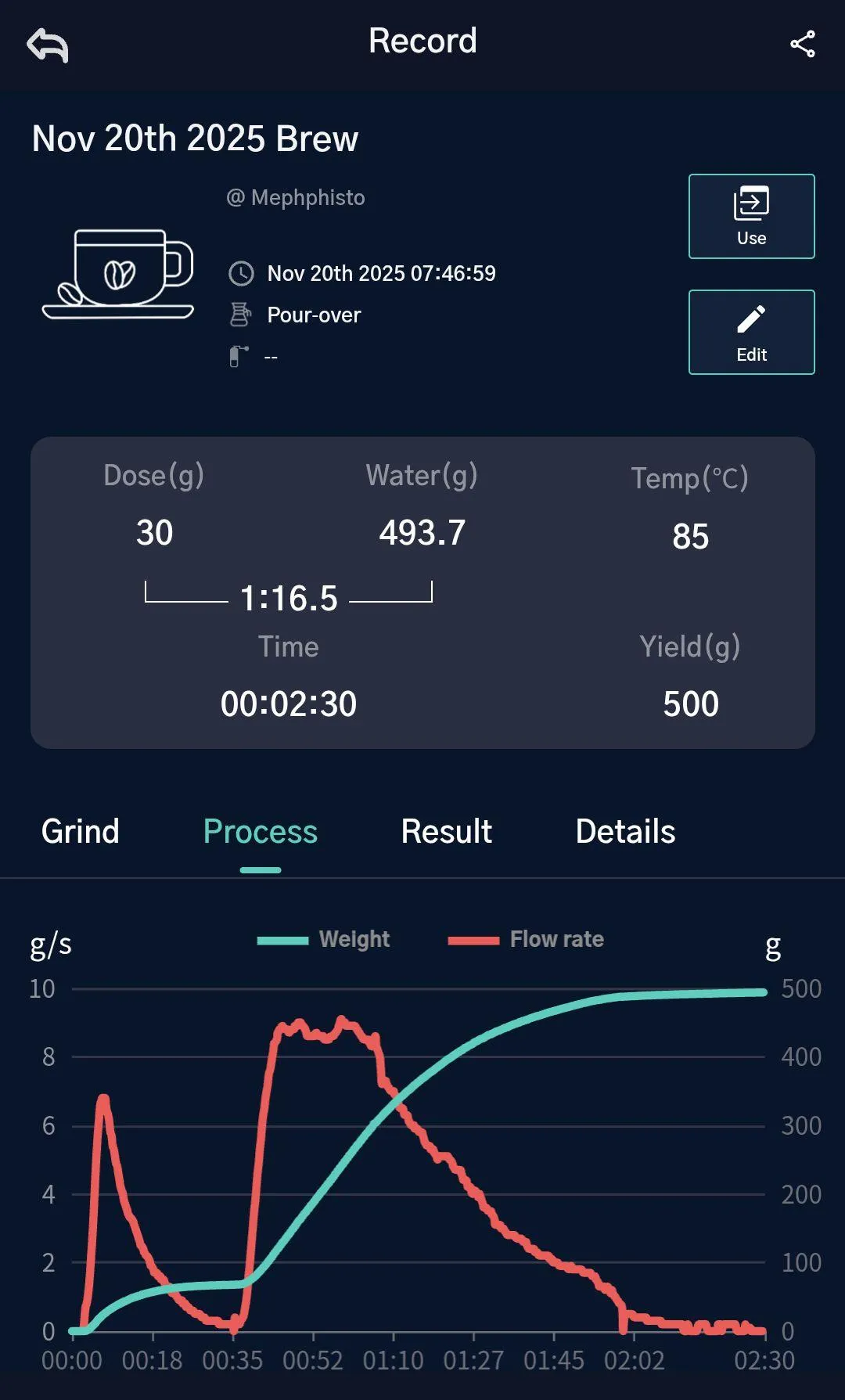
Task: View the Details tab
Action: [x=625, y=831]
